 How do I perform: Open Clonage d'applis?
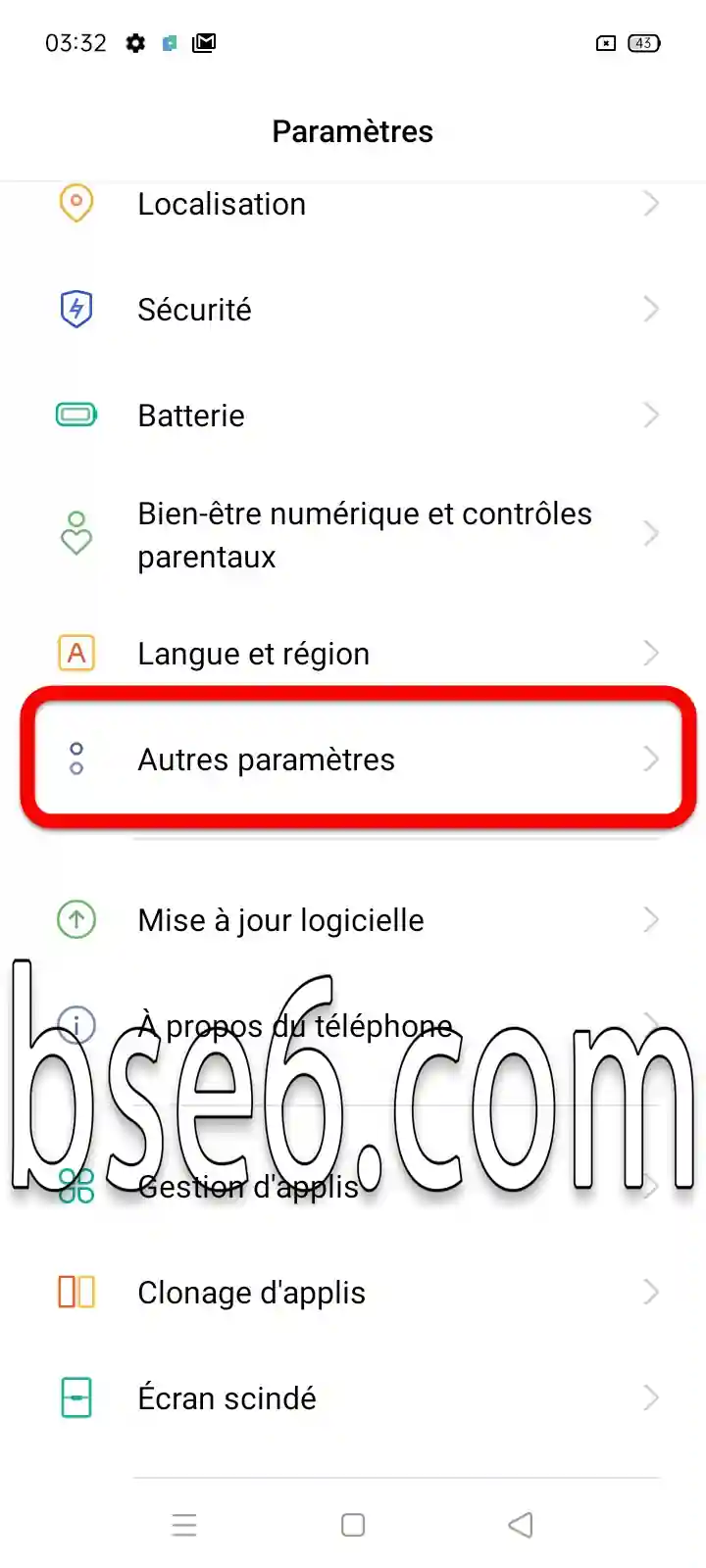353,1293
